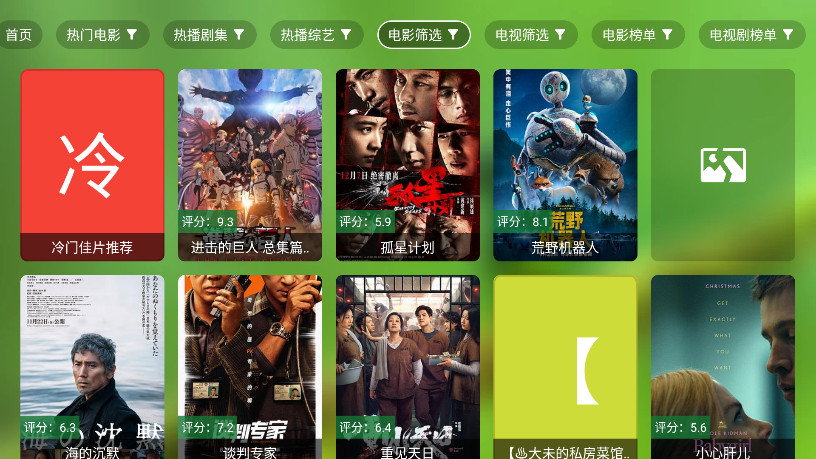Open the 大未的私房菜馆 card

[x=565, y=368]
